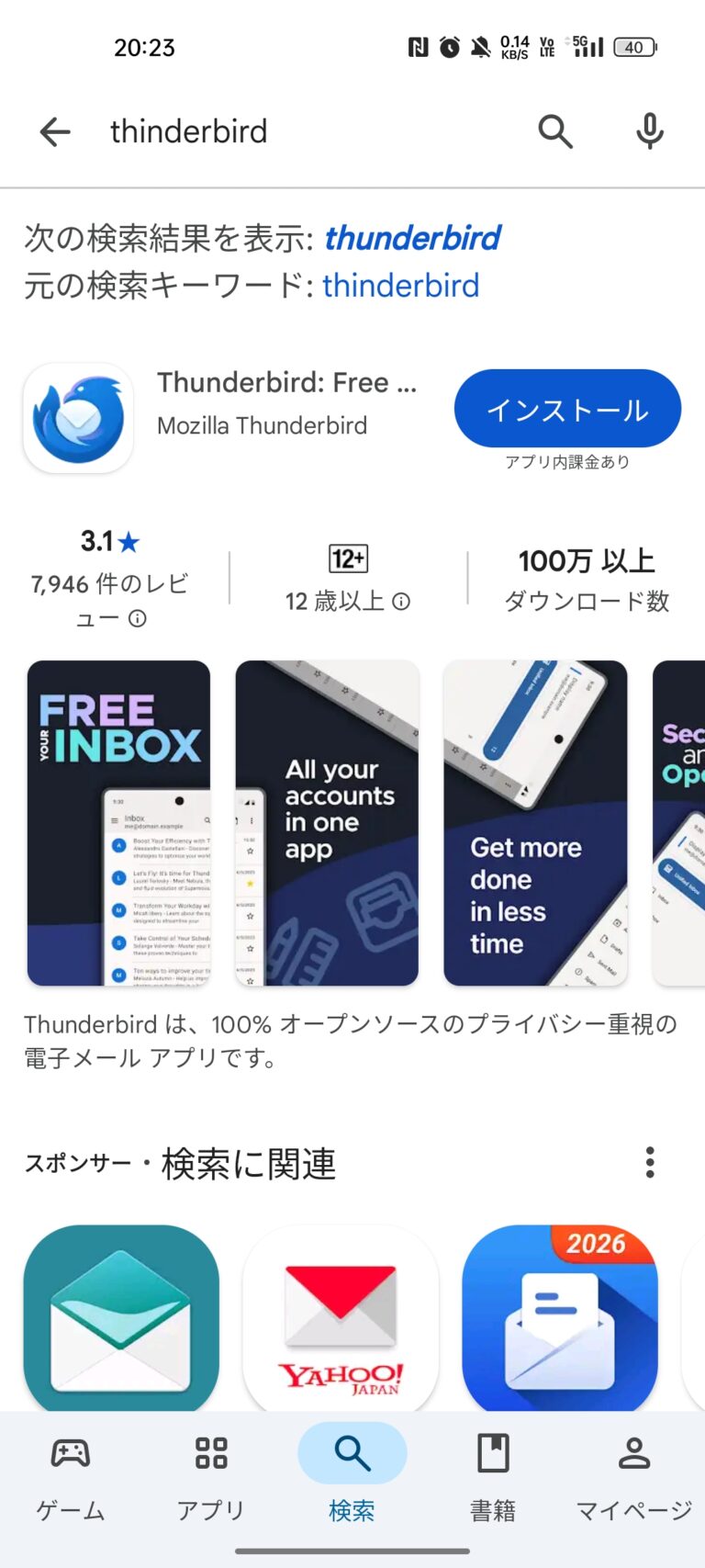View the "All your accounts in one app" screenshot
705x1568 pixels.
coord(327,823)
